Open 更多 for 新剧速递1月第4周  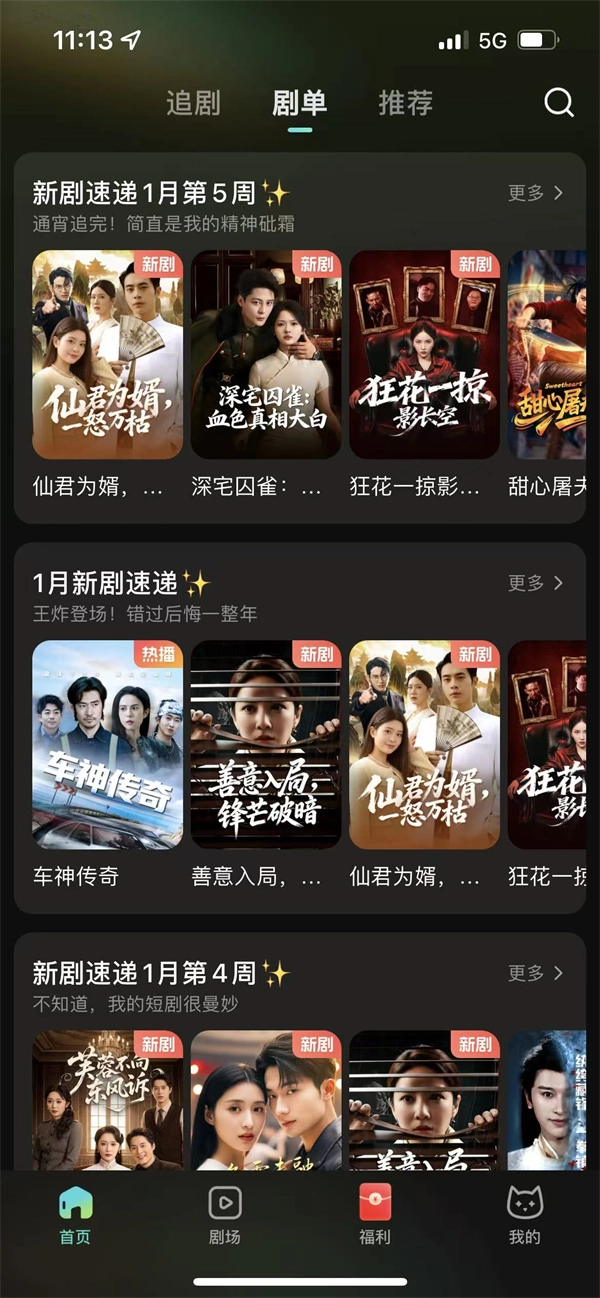point(535,973)
